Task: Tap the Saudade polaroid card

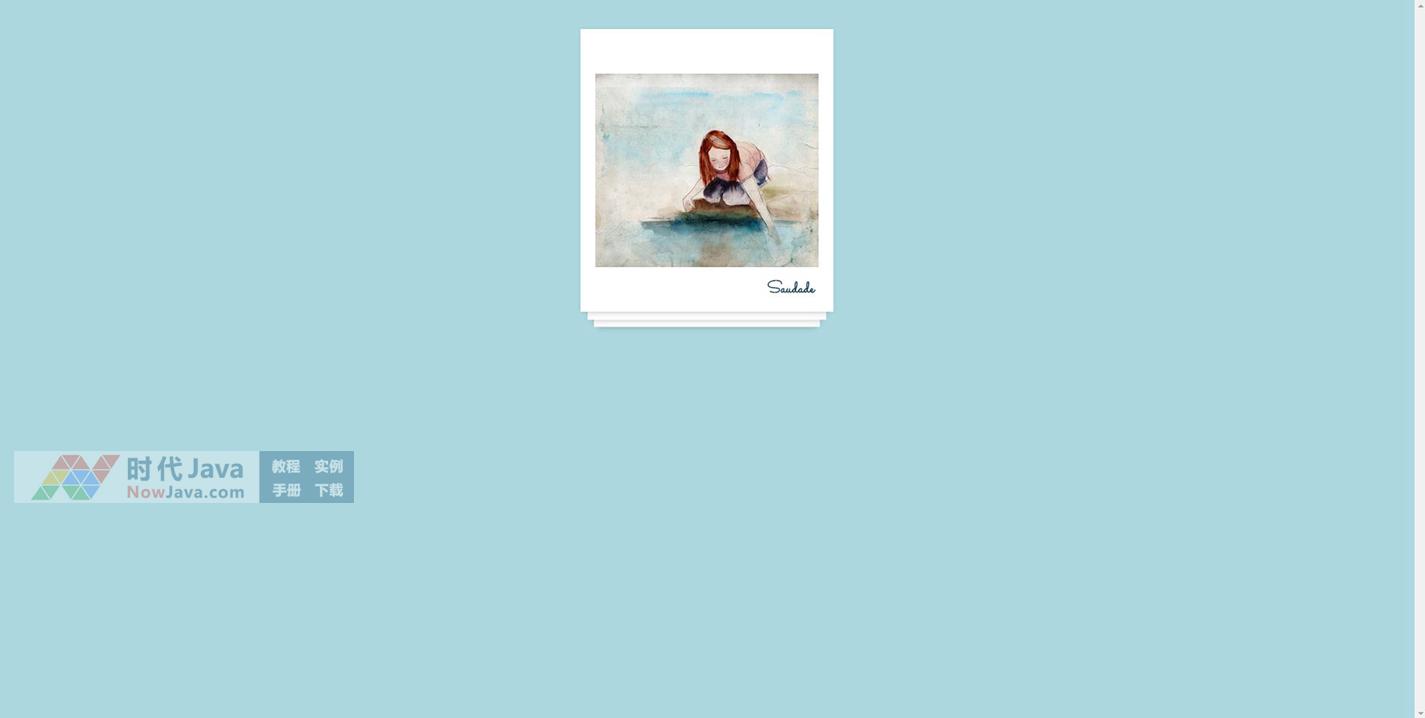Action: [706, 171]
